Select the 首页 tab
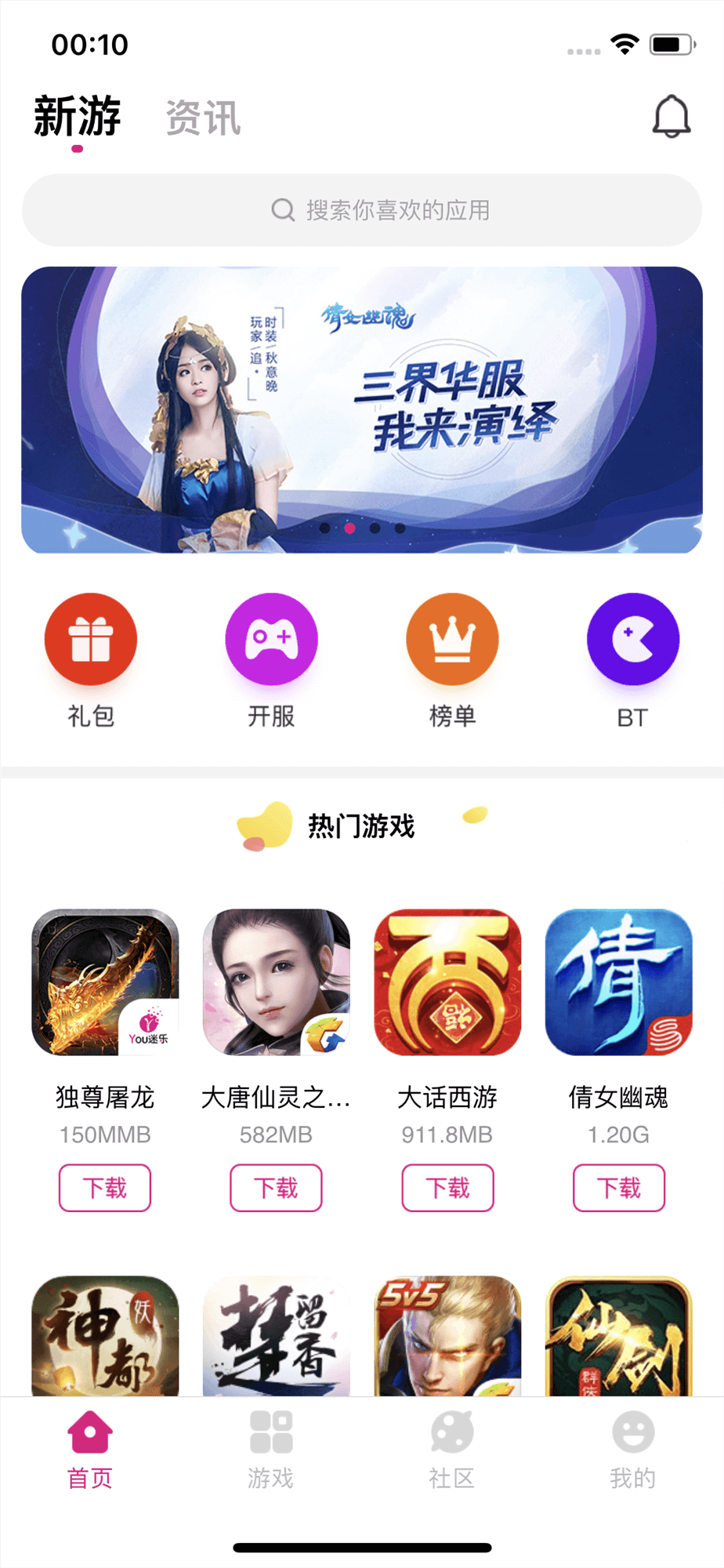 click(90, 1449)
